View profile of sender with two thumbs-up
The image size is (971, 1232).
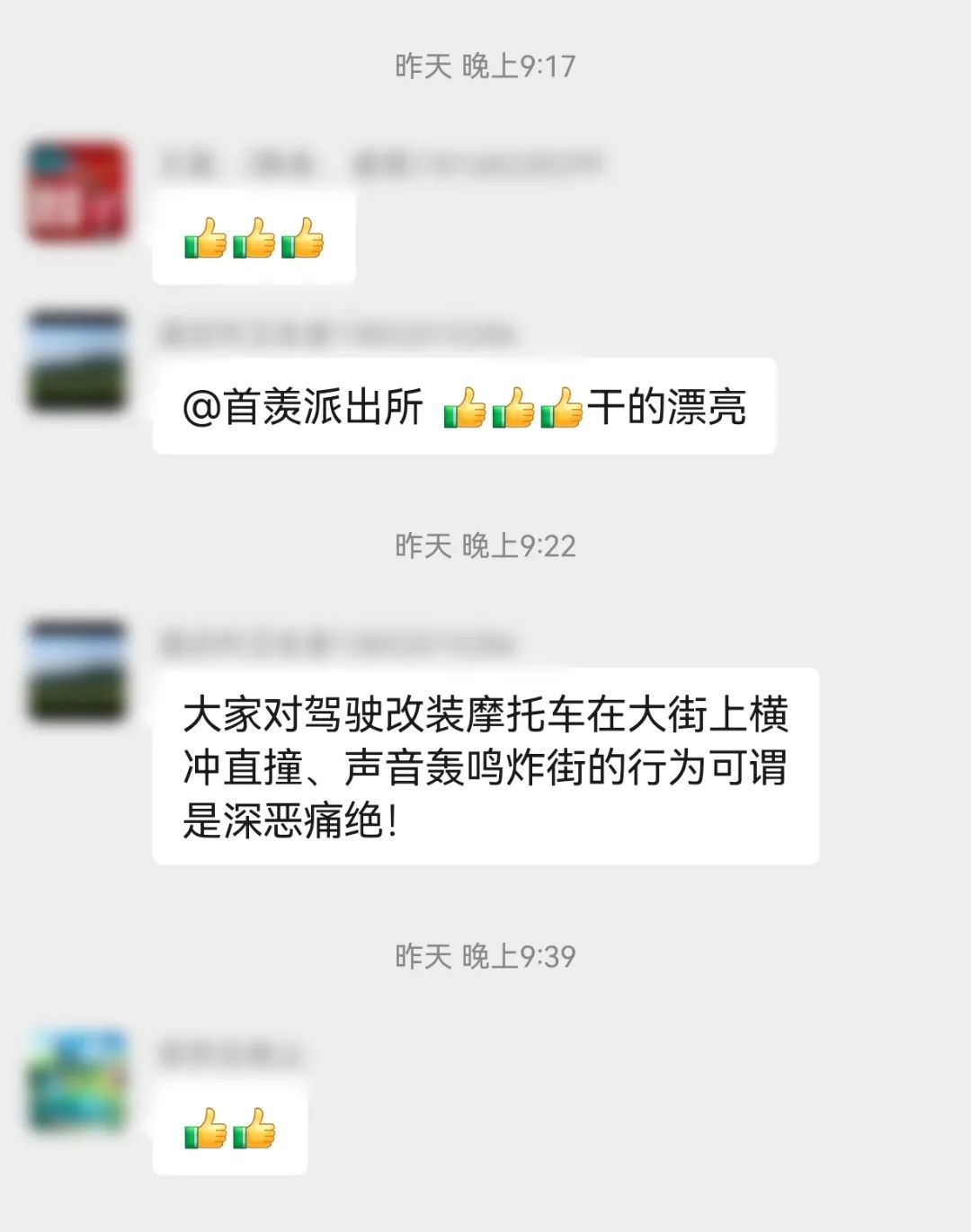[x=76, y=1080]
